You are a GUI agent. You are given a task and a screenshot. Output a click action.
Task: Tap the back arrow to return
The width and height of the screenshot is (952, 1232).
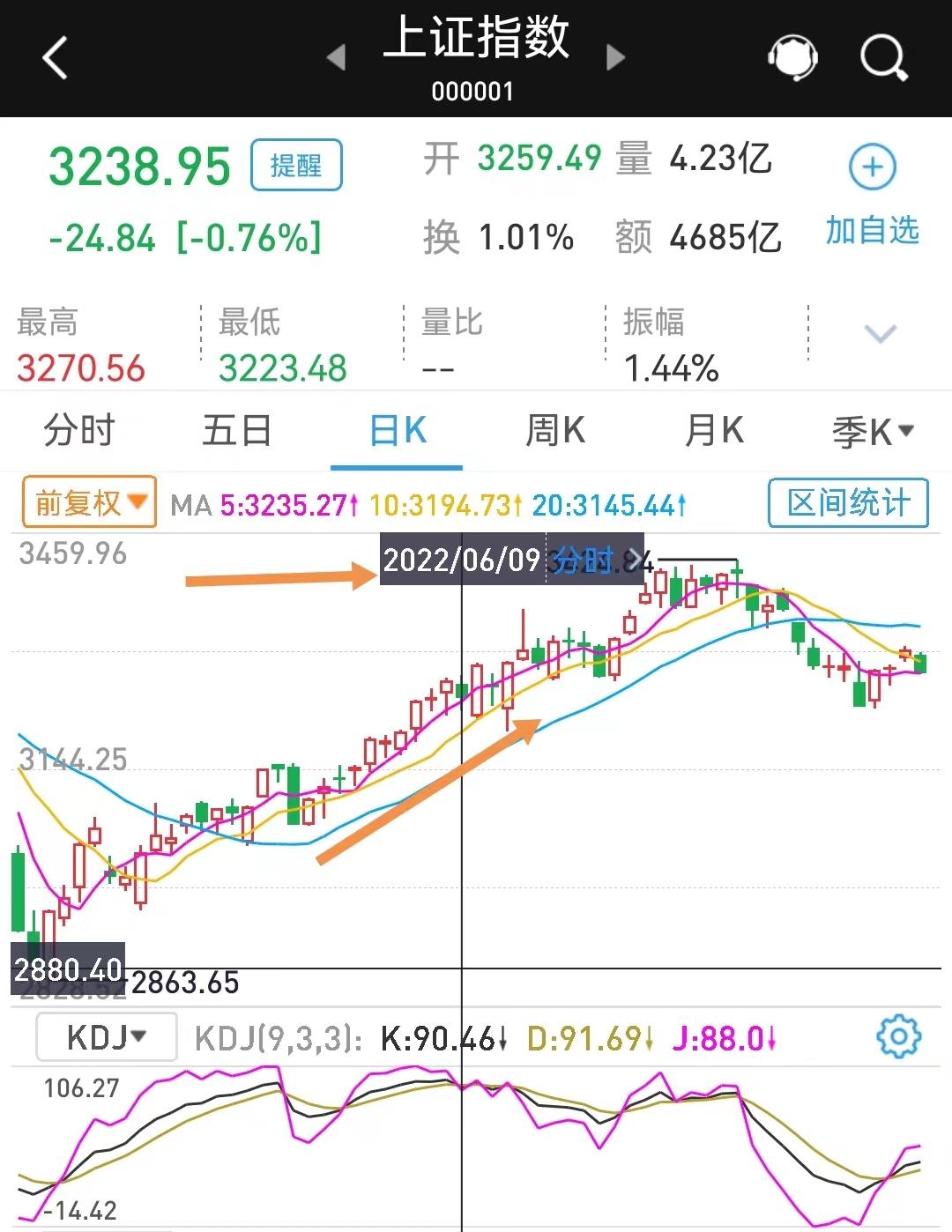(55, 56)
